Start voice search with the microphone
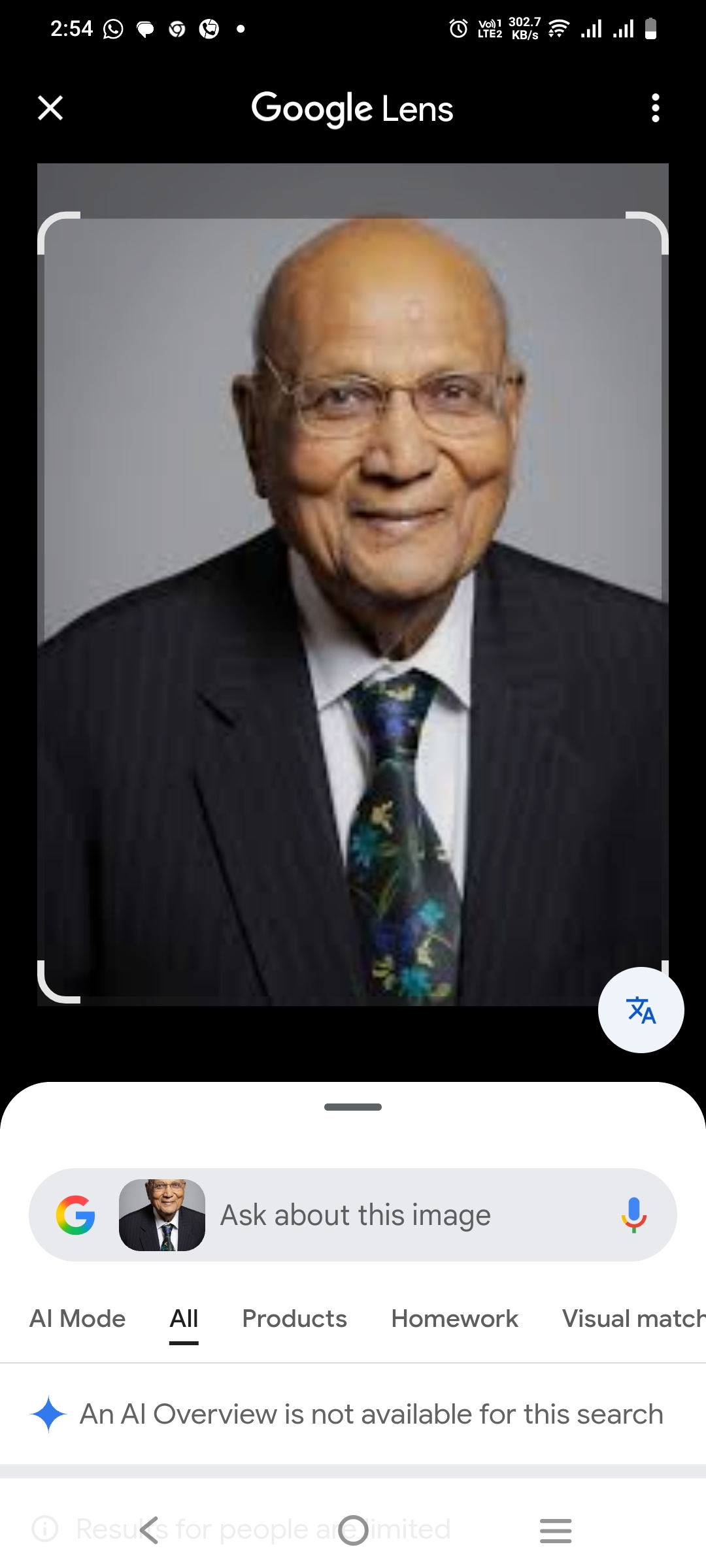Screen dimensions: 706x1568 [x=633, y=1215]
